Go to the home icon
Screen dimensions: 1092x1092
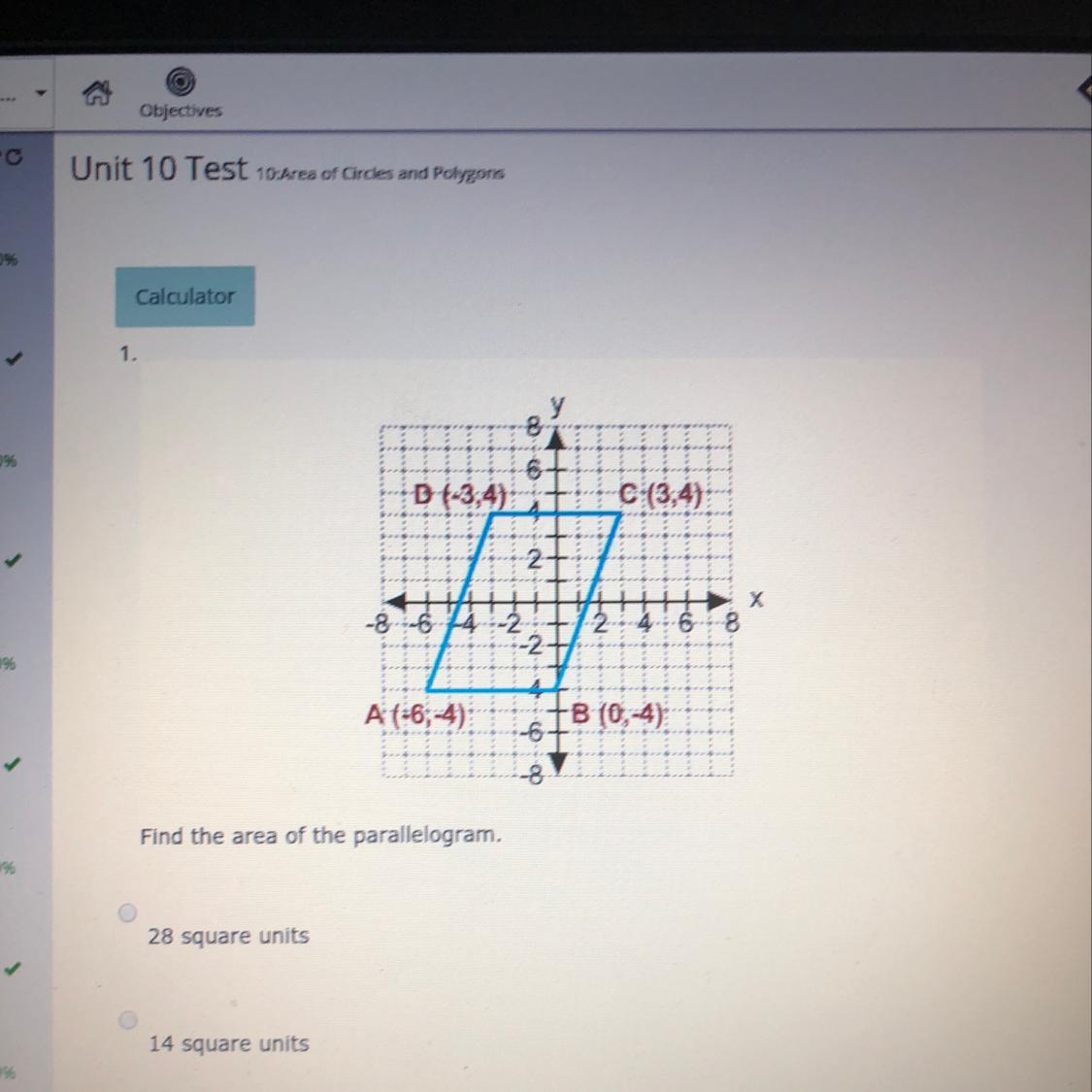pyautogui.click(x=97, y=92)
